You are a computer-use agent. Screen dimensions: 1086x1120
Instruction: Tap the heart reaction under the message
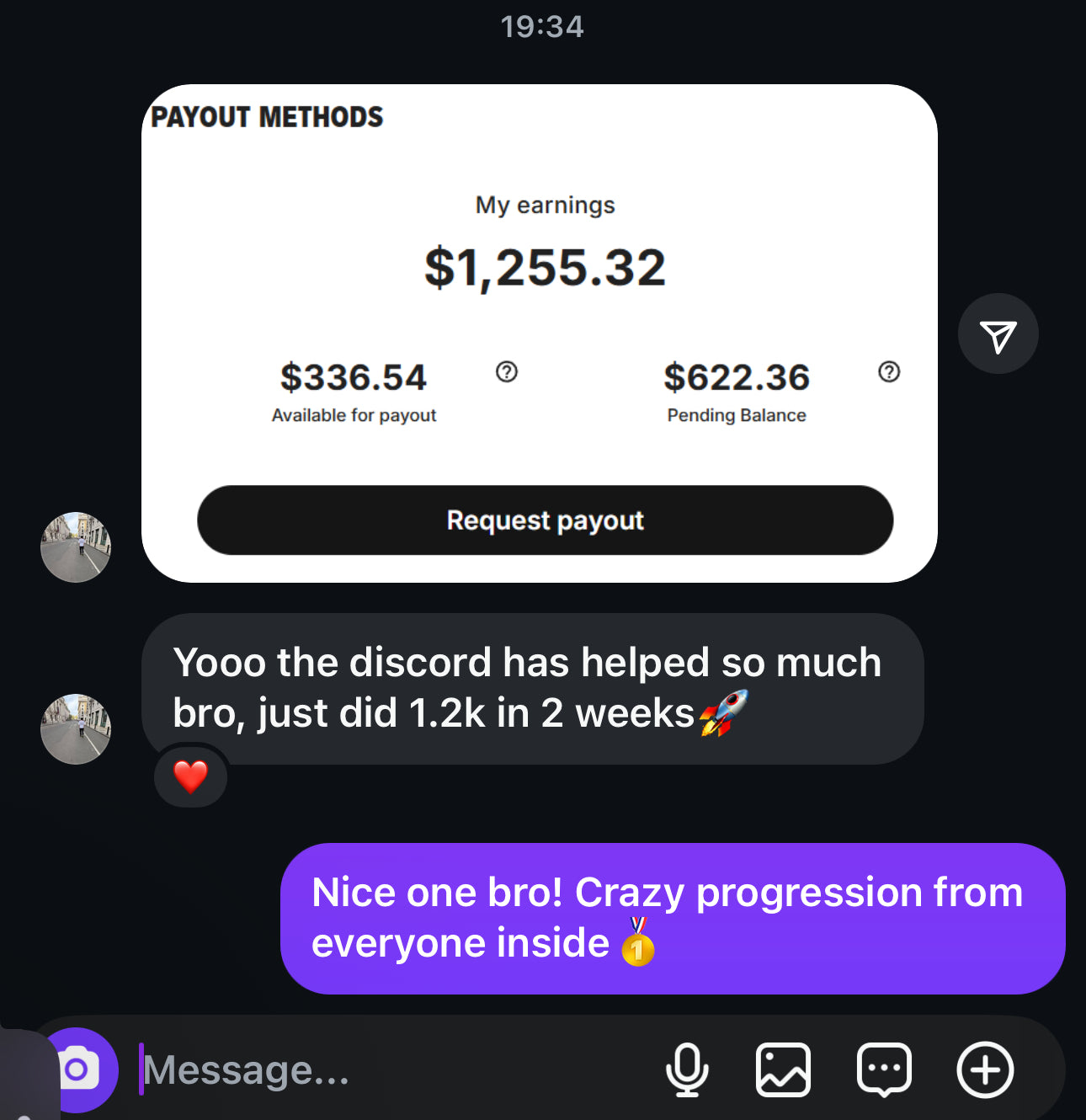click(x=191, y=776)
